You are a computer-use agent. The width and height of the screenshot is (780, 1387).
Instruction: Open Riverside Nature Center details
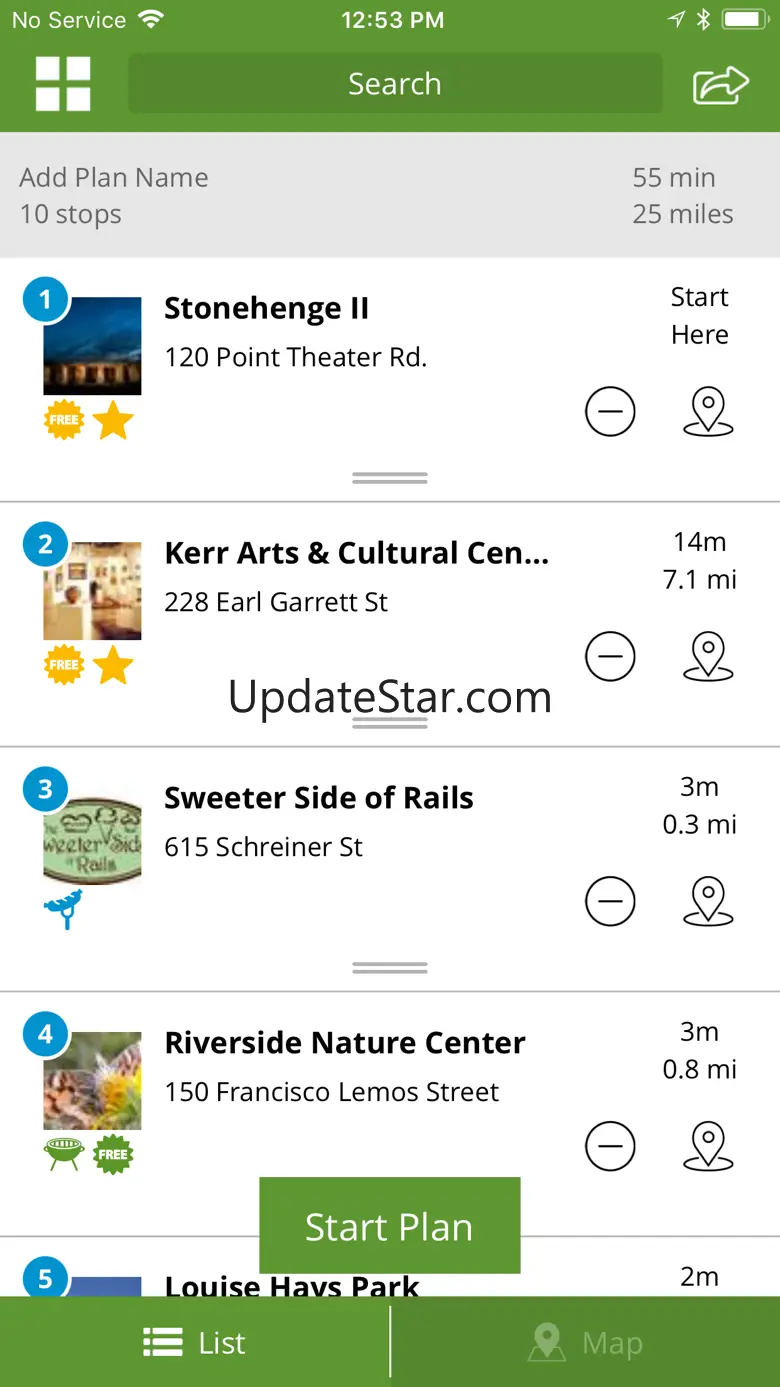pyautogui.click(x=344, y=1044)
